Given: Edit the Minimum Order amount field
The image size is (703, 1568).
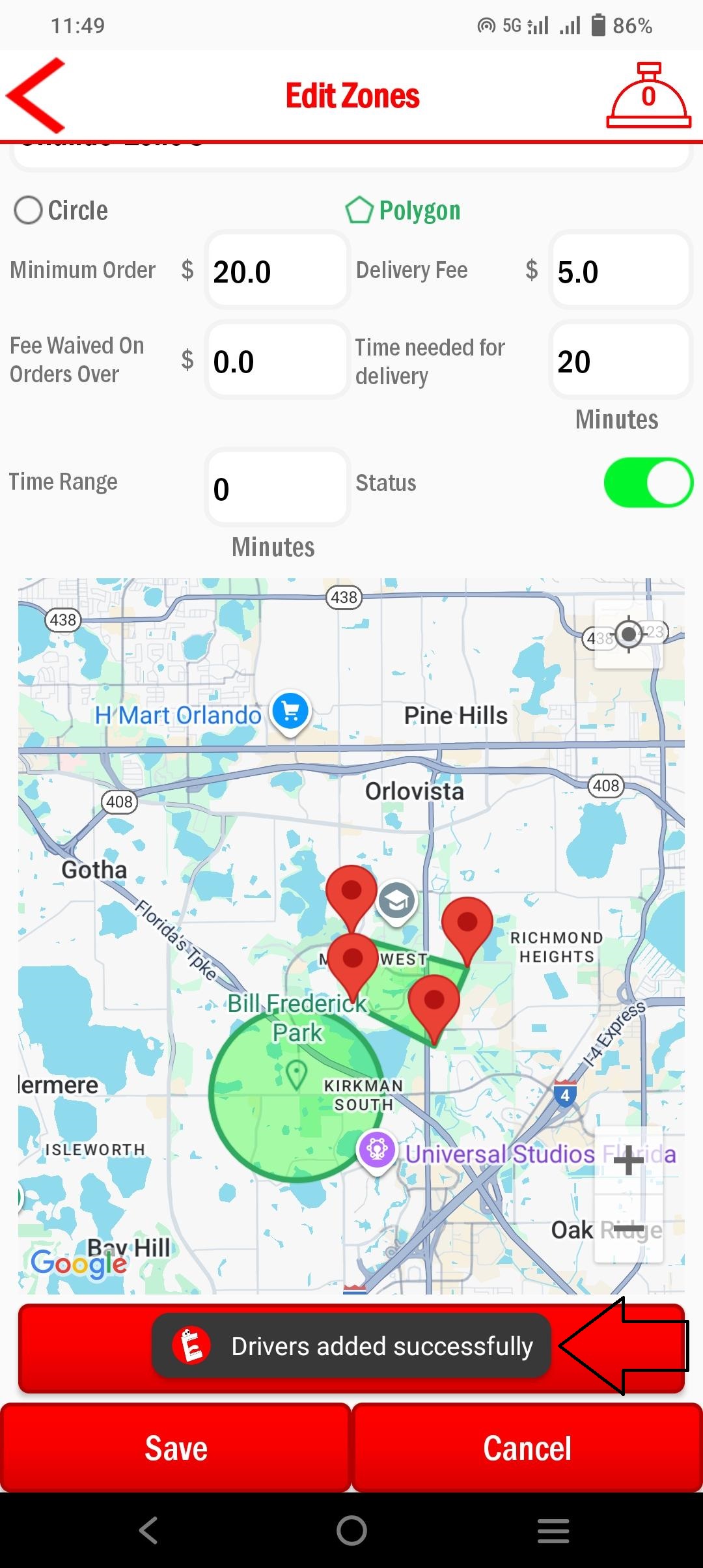Looking at the screenshot, I should point(277,271).
